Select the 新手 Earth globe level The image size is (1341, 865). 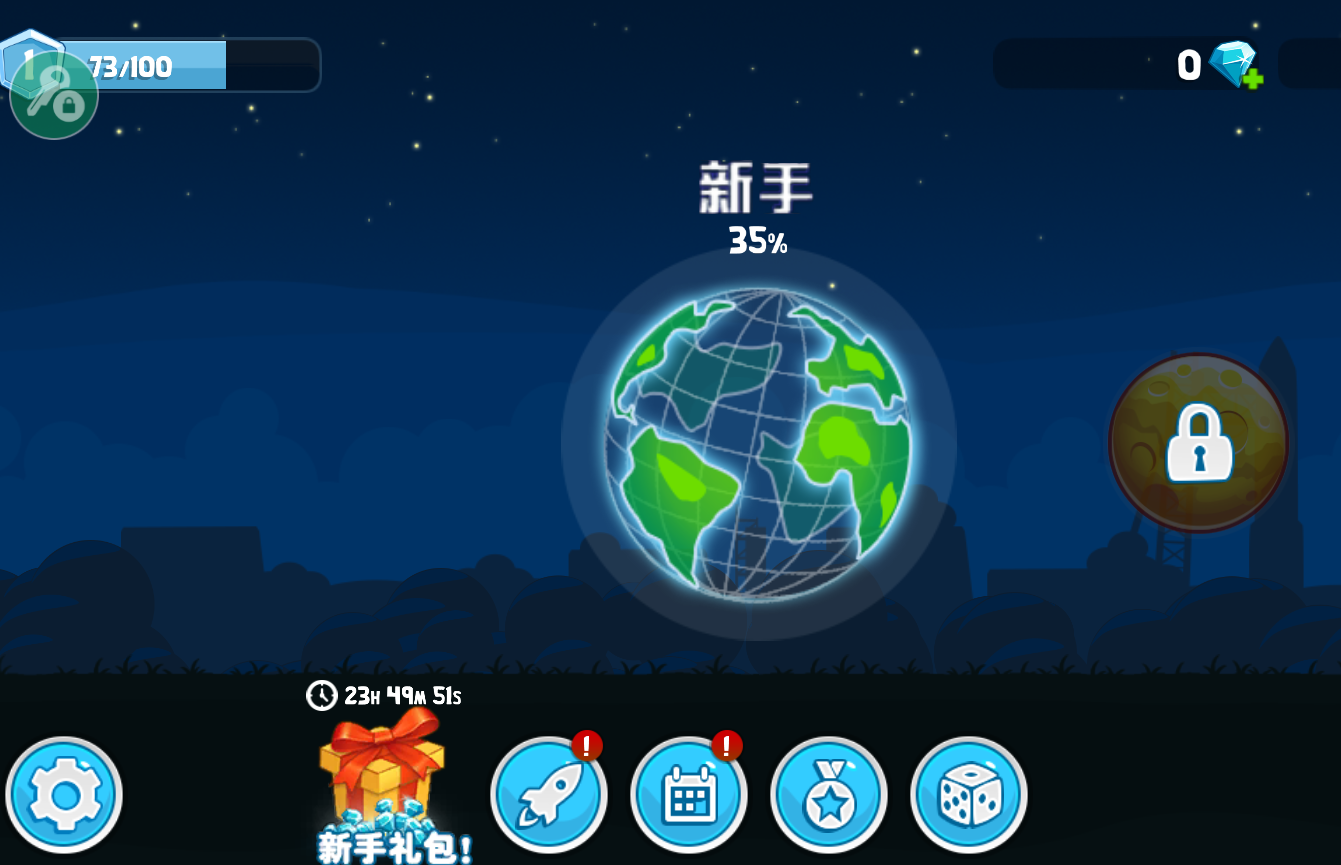tap(758, 442)
